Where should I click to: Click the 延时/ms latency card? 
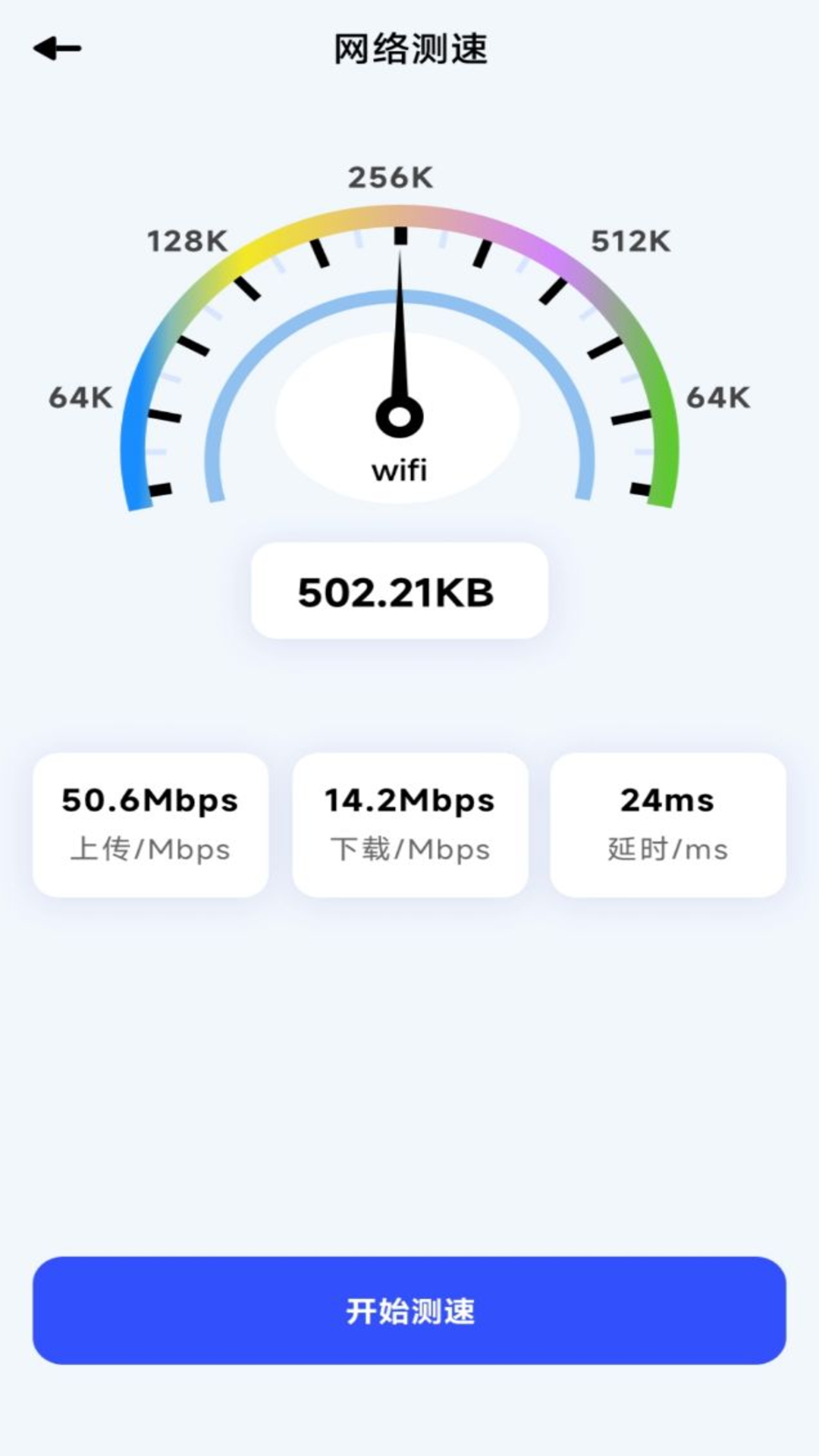(x=667, y=824)
